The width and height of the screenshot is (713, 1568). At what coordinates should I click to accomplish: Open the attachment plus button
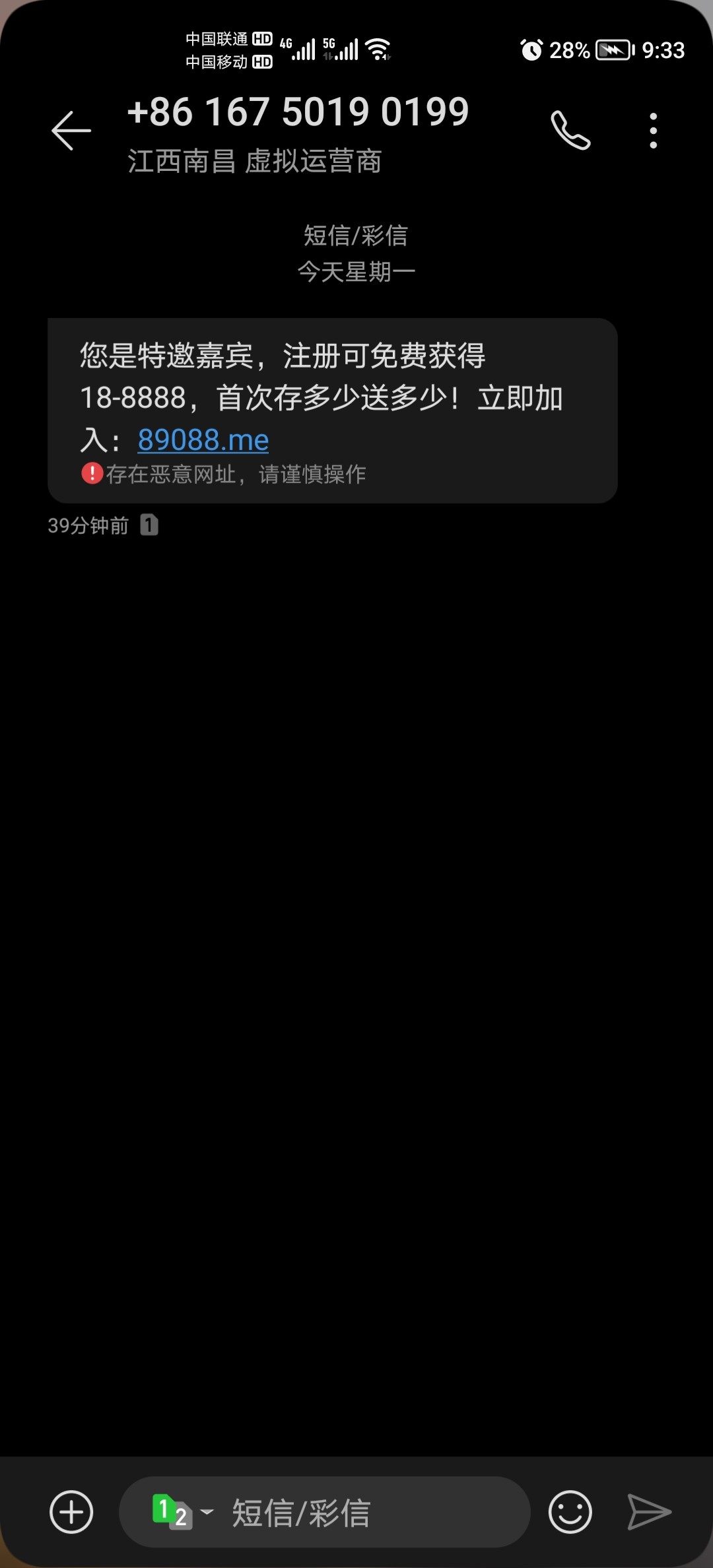pos(71,1511)
